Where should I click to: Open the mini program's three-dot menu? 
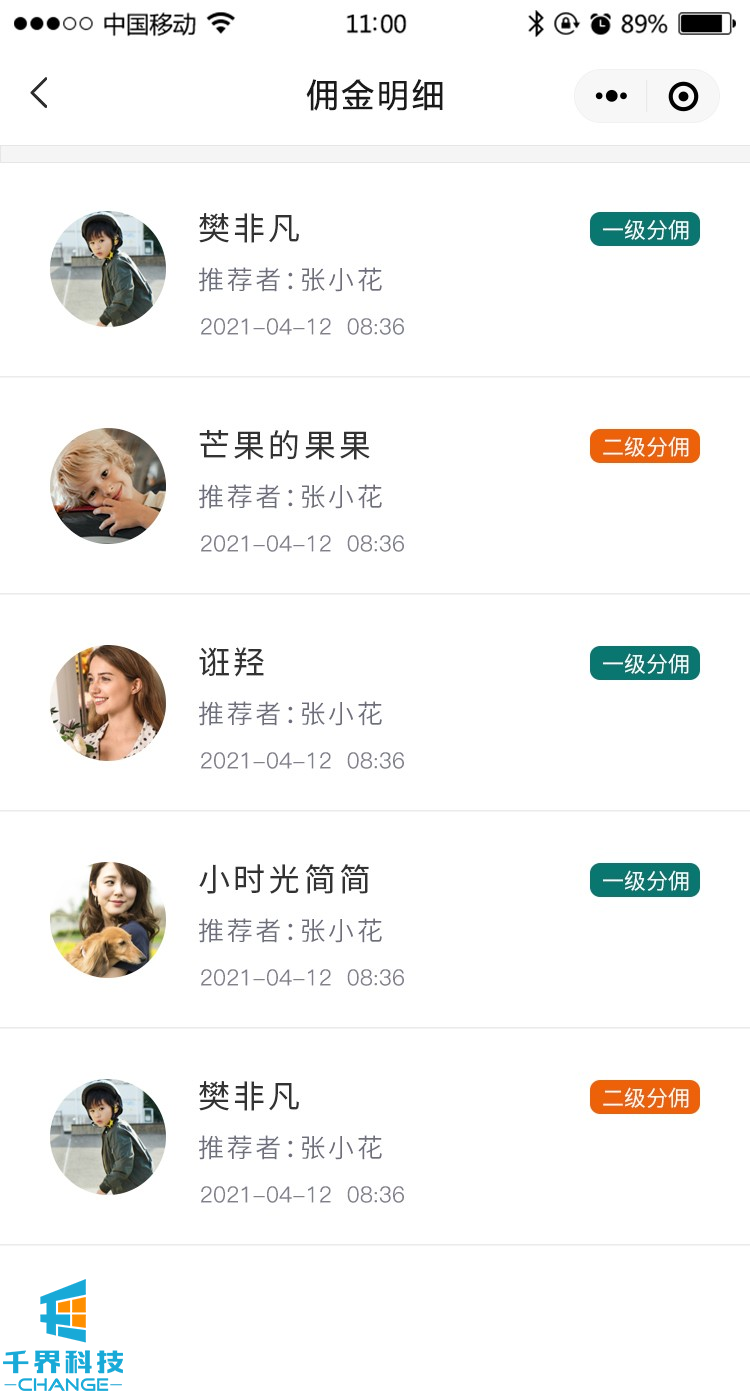coord(611,97)
